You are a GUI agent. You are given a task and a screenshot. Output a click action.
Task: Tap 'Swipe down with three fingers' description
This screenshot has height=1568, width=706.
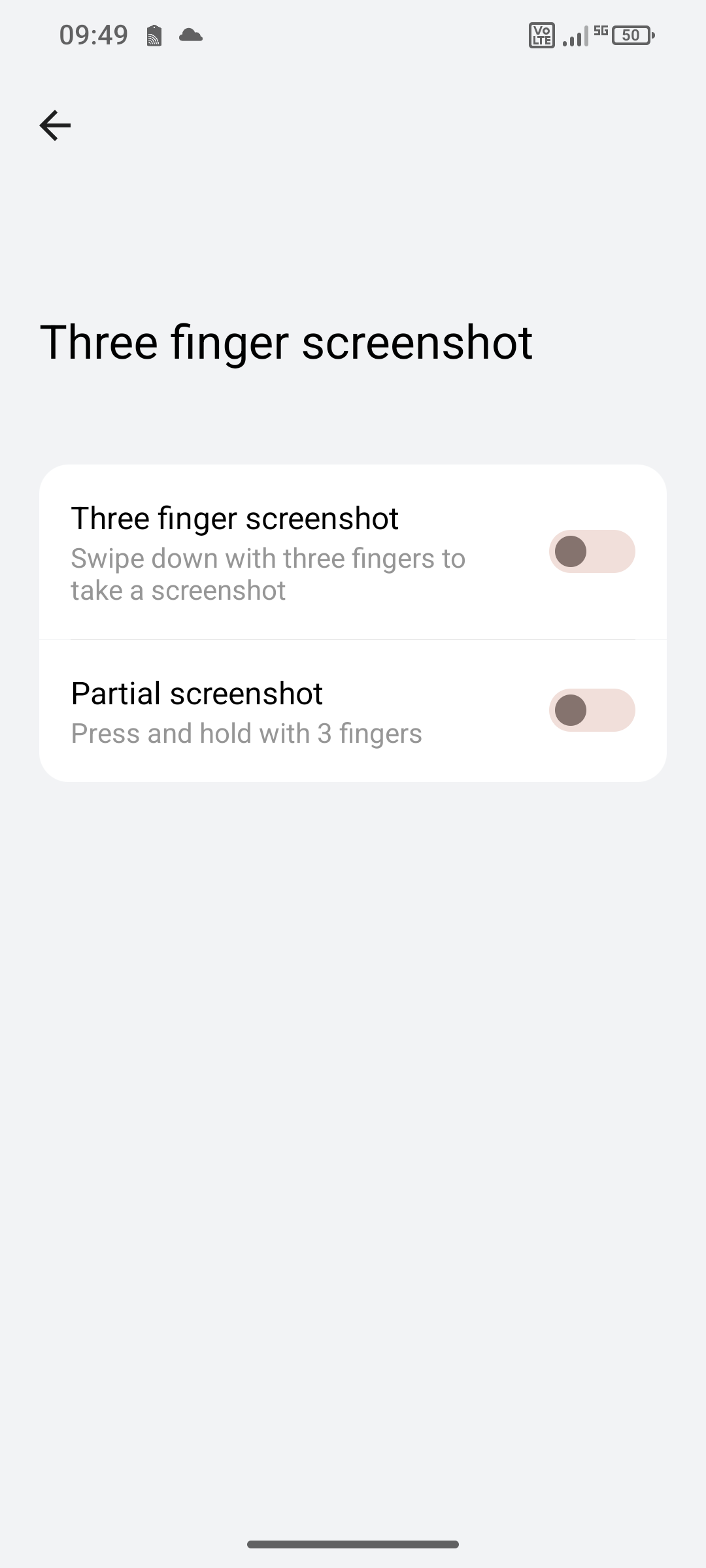[x=268, y=573]
